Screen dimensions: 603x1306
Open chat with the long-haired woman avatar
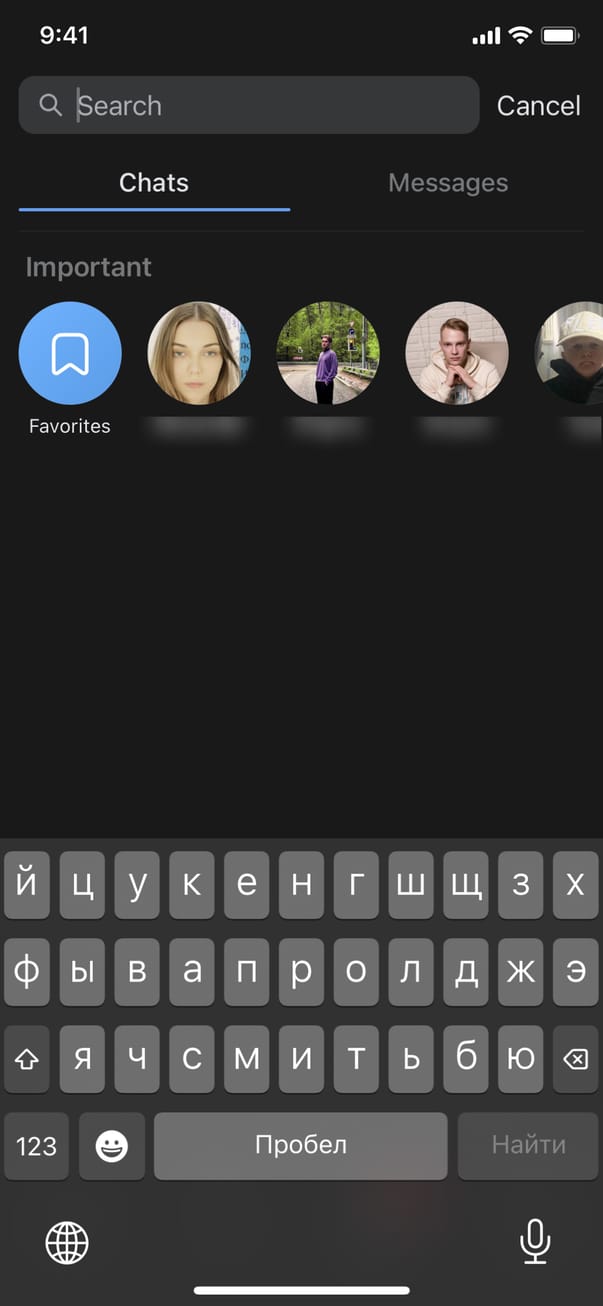199,354
